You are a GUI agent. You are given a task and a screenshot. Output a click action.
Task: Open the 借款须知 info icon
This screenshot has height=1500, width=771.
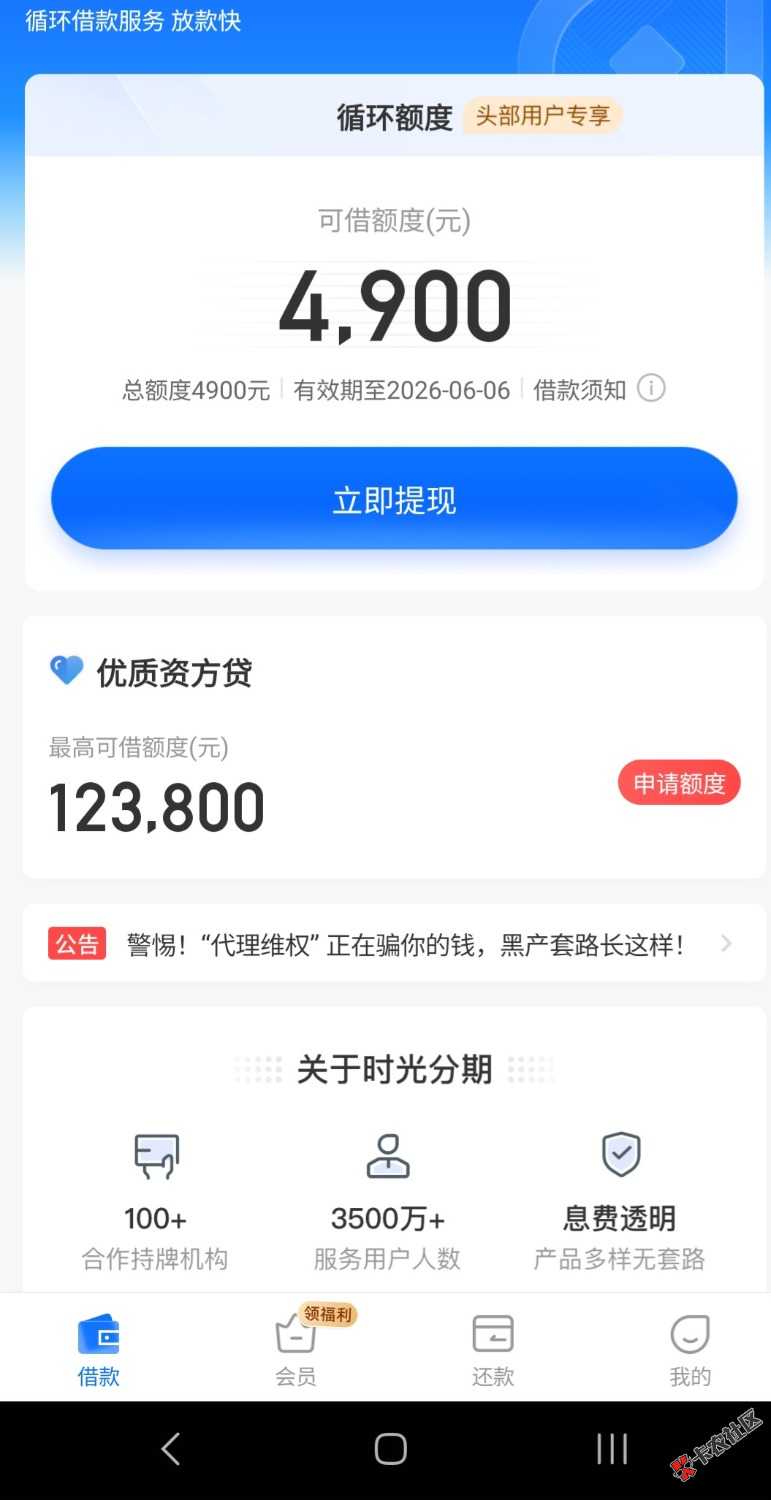pos(651,388)
